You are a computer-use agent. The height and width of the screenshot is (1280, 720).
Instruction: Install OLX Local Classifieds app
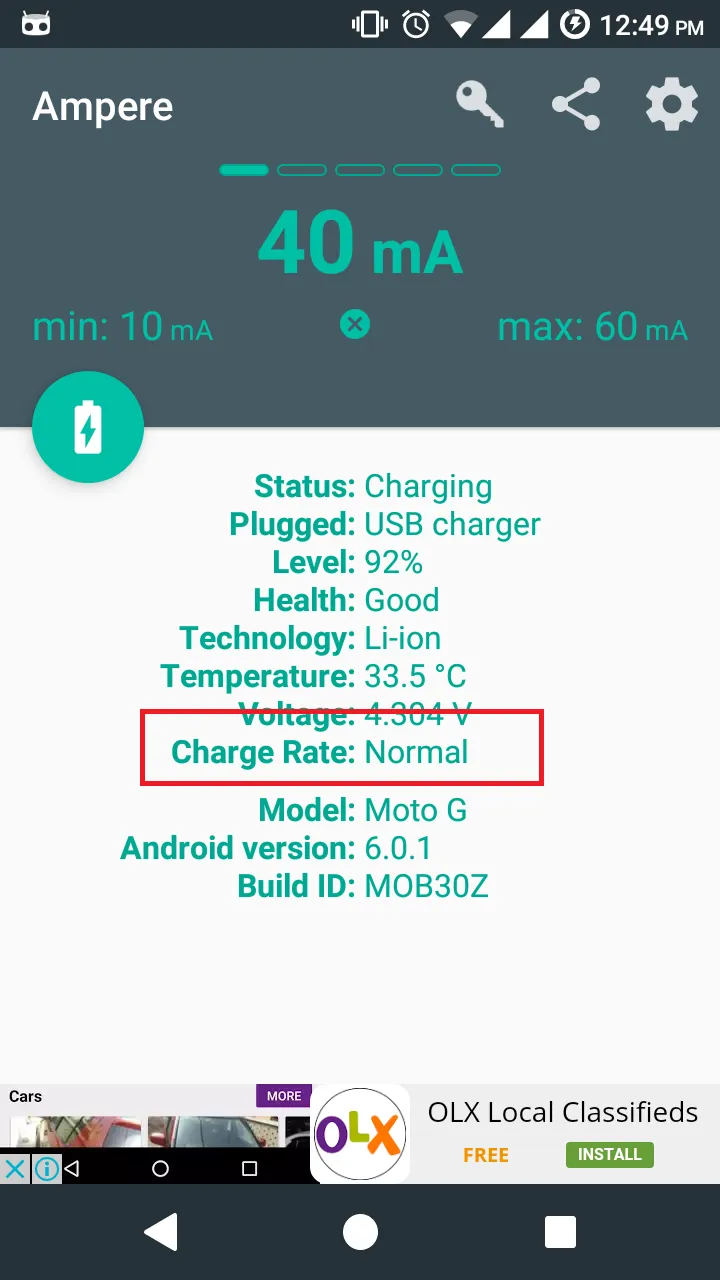point(609,1154)
